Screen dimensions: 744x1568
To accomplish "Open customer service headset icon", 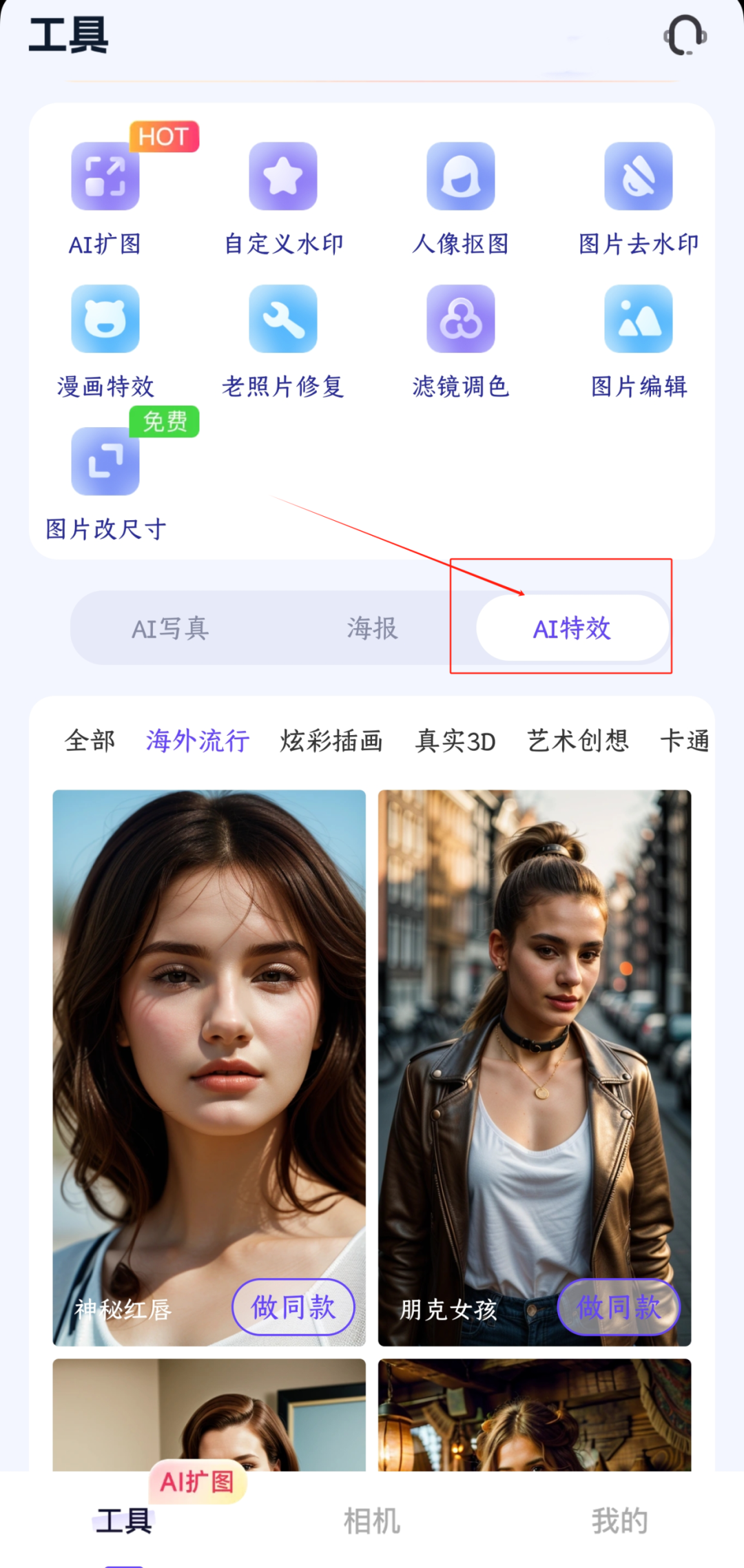I will tap(685, 36).
